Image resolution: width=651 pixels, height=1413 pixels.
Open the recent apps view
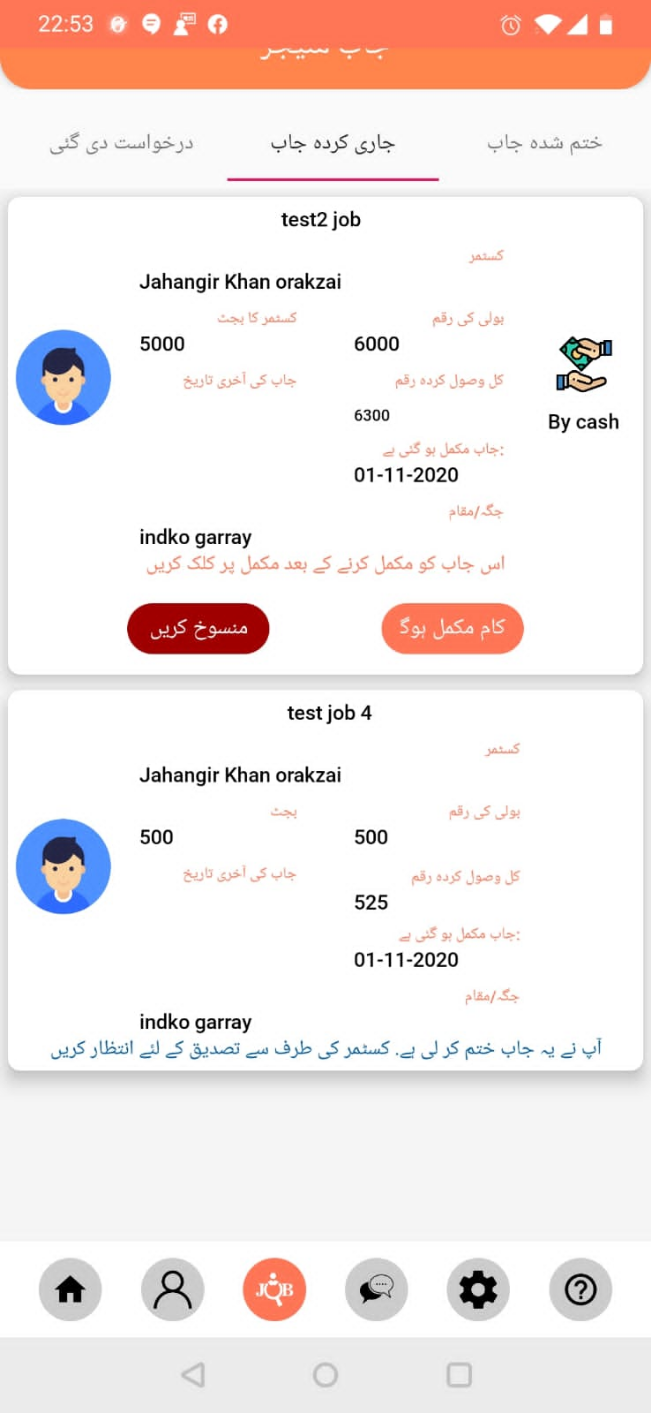pos(459,1375)
